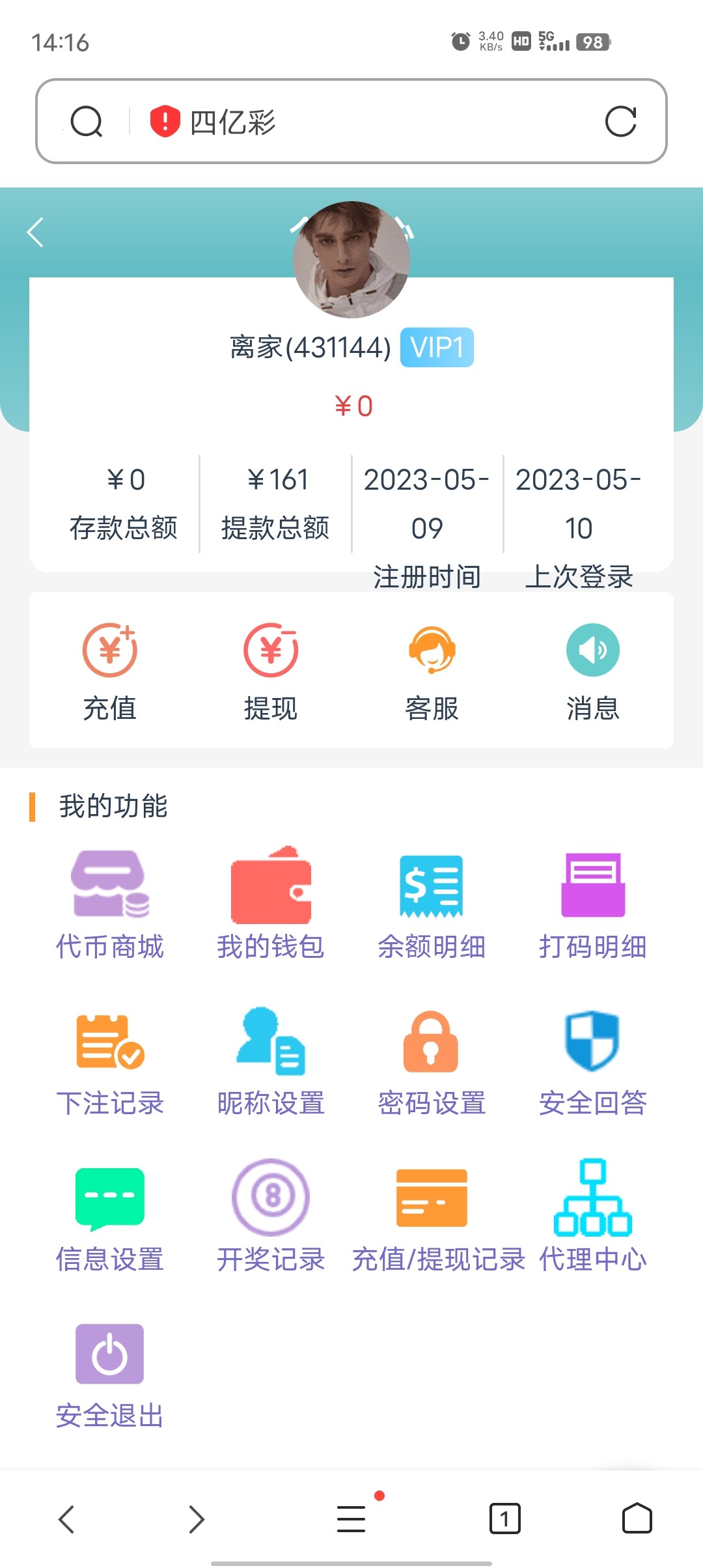Open the 充值 (recharge) icon
The height and width of the screenshot is (1568, 703).
click(109, 671)
